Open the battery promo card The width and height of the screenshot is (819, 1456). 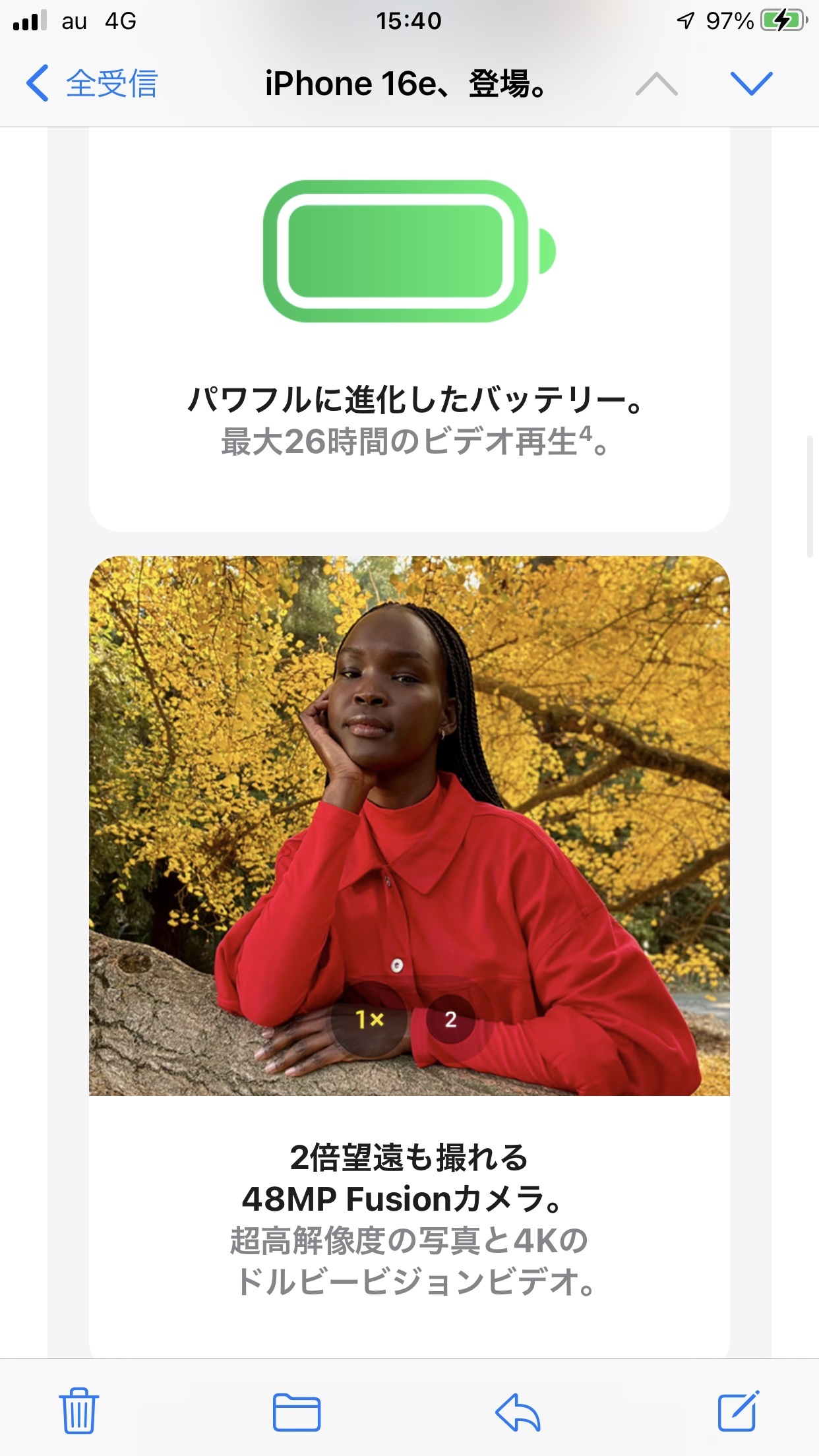point(409,330)
